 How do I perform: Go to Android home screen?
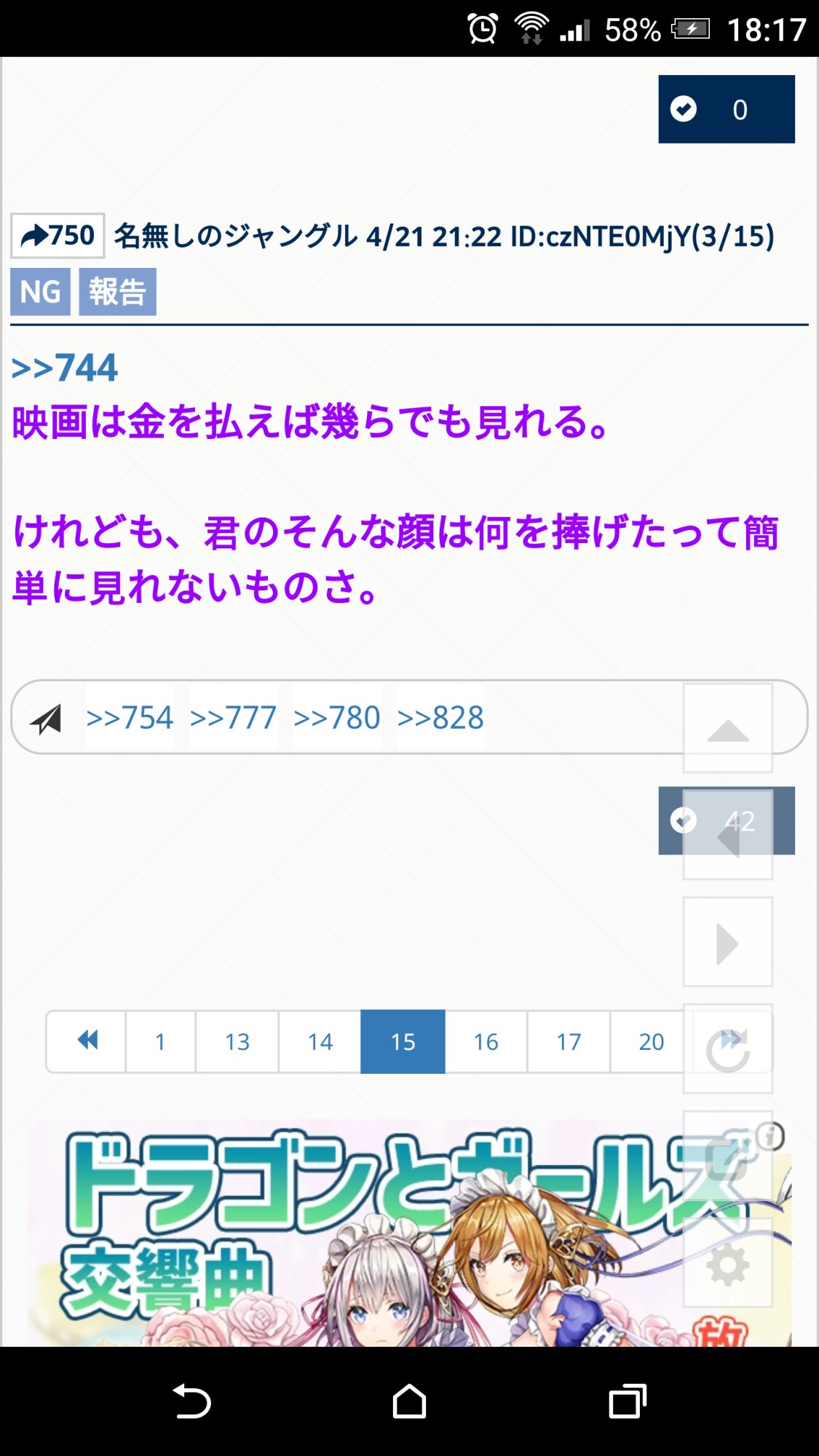tap(409, 1401)
